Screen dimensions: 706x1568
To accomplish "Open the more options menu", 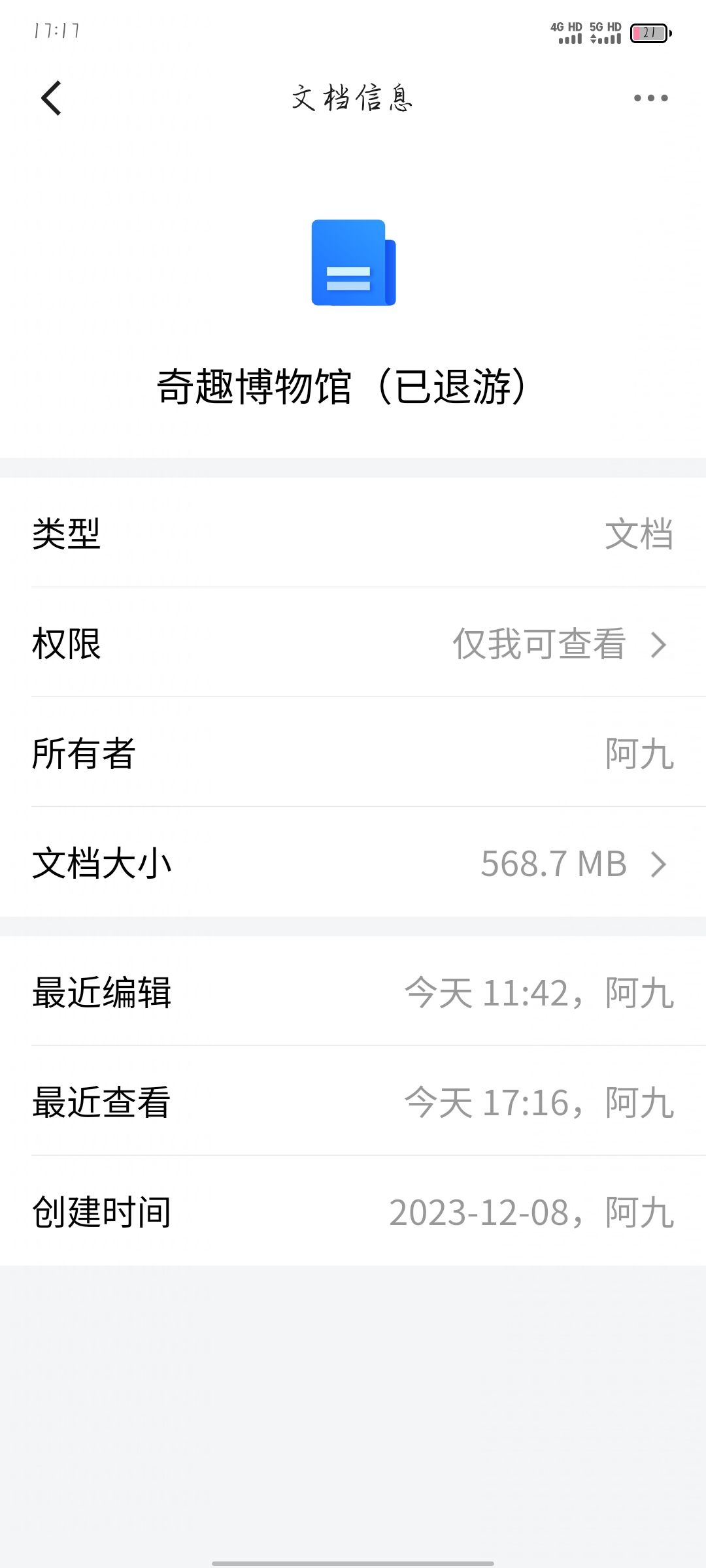I will point(650,98).
